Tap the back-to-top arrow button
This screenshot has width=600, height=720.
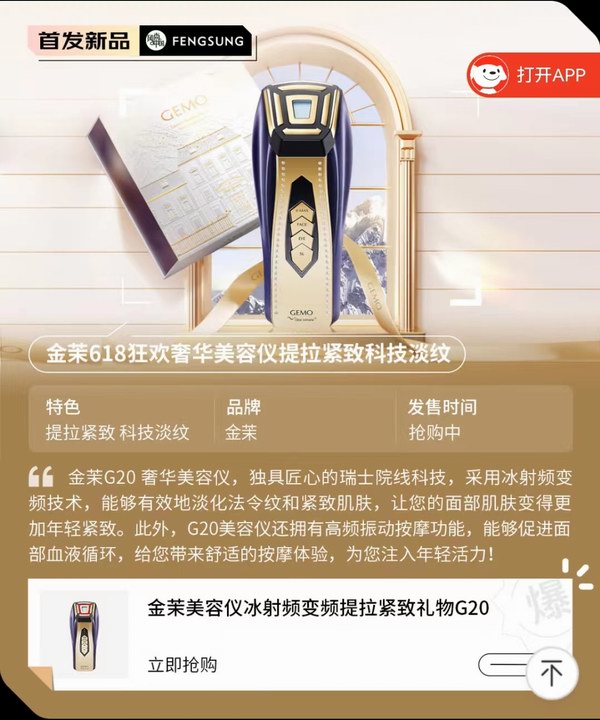tap(551, 673)
